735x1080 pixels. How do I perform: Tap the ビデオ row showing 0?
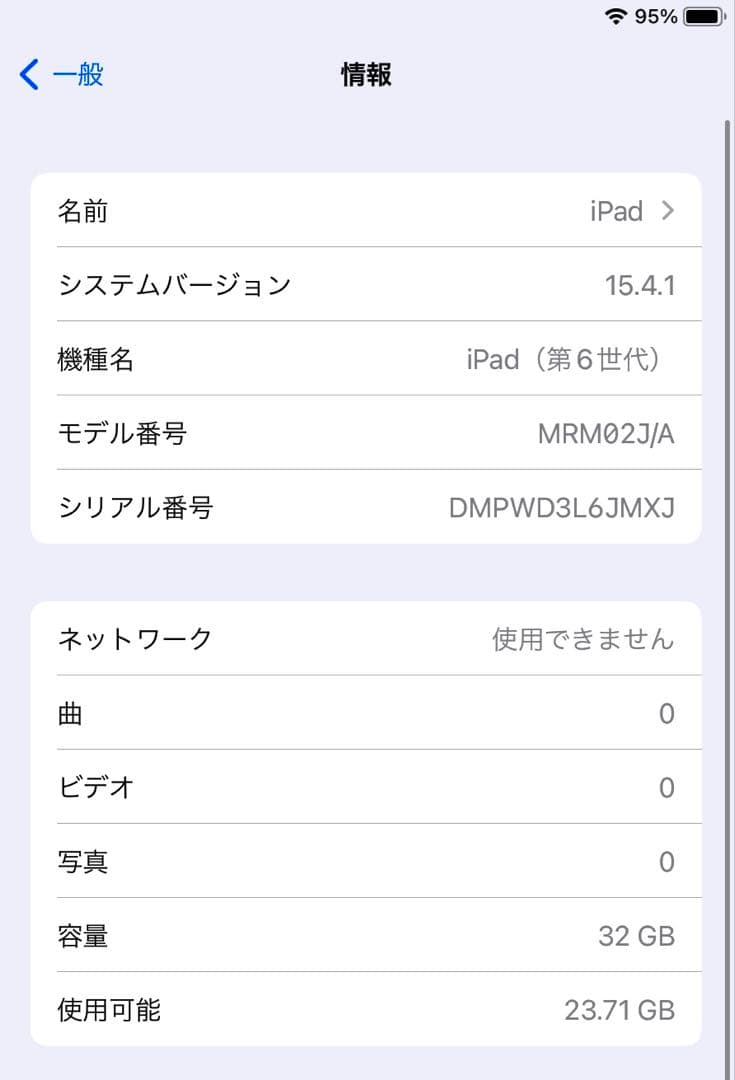pyautogui.click(x=367, y=787)
